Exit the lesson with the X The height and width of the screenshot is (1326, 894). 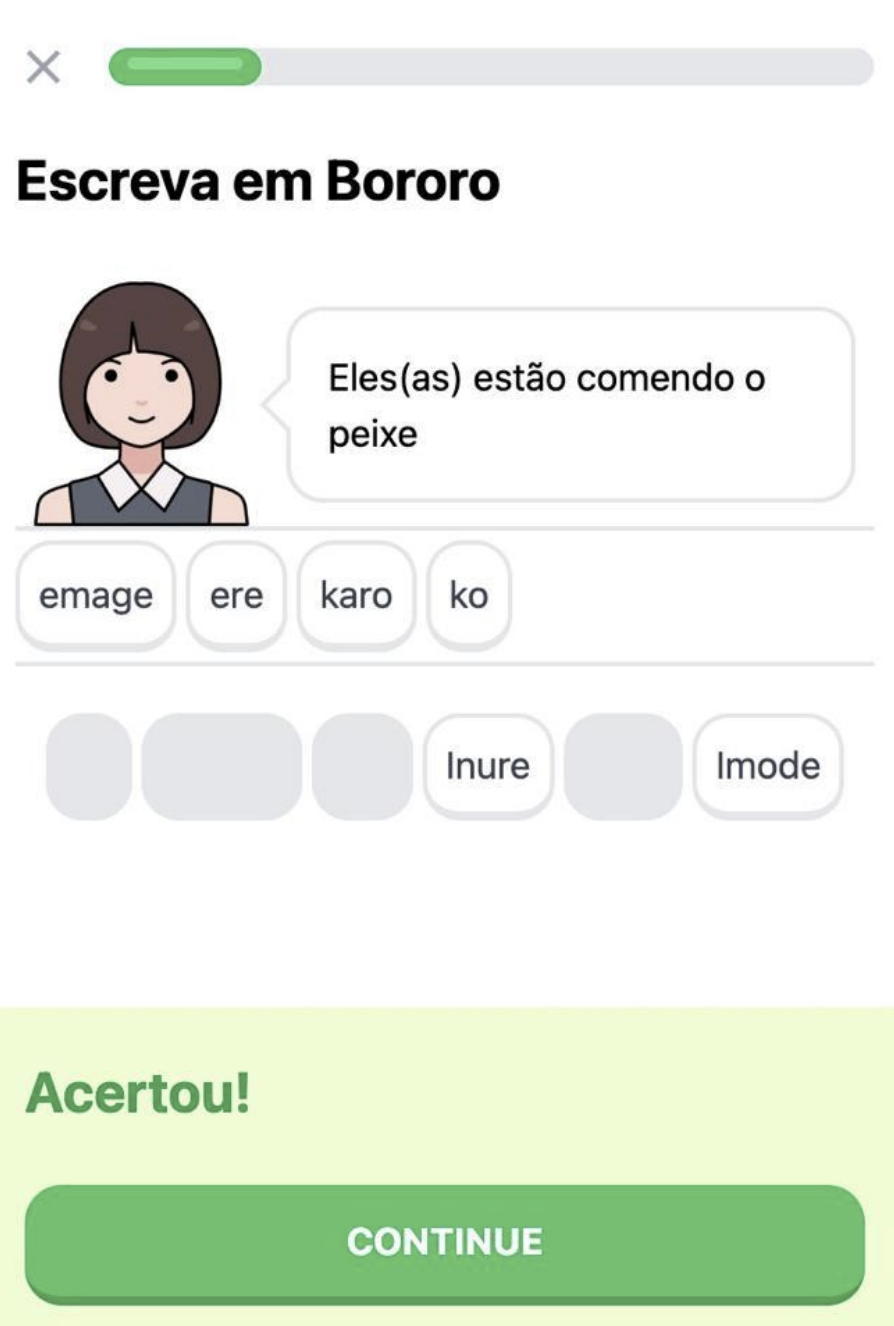click(42, 68)
